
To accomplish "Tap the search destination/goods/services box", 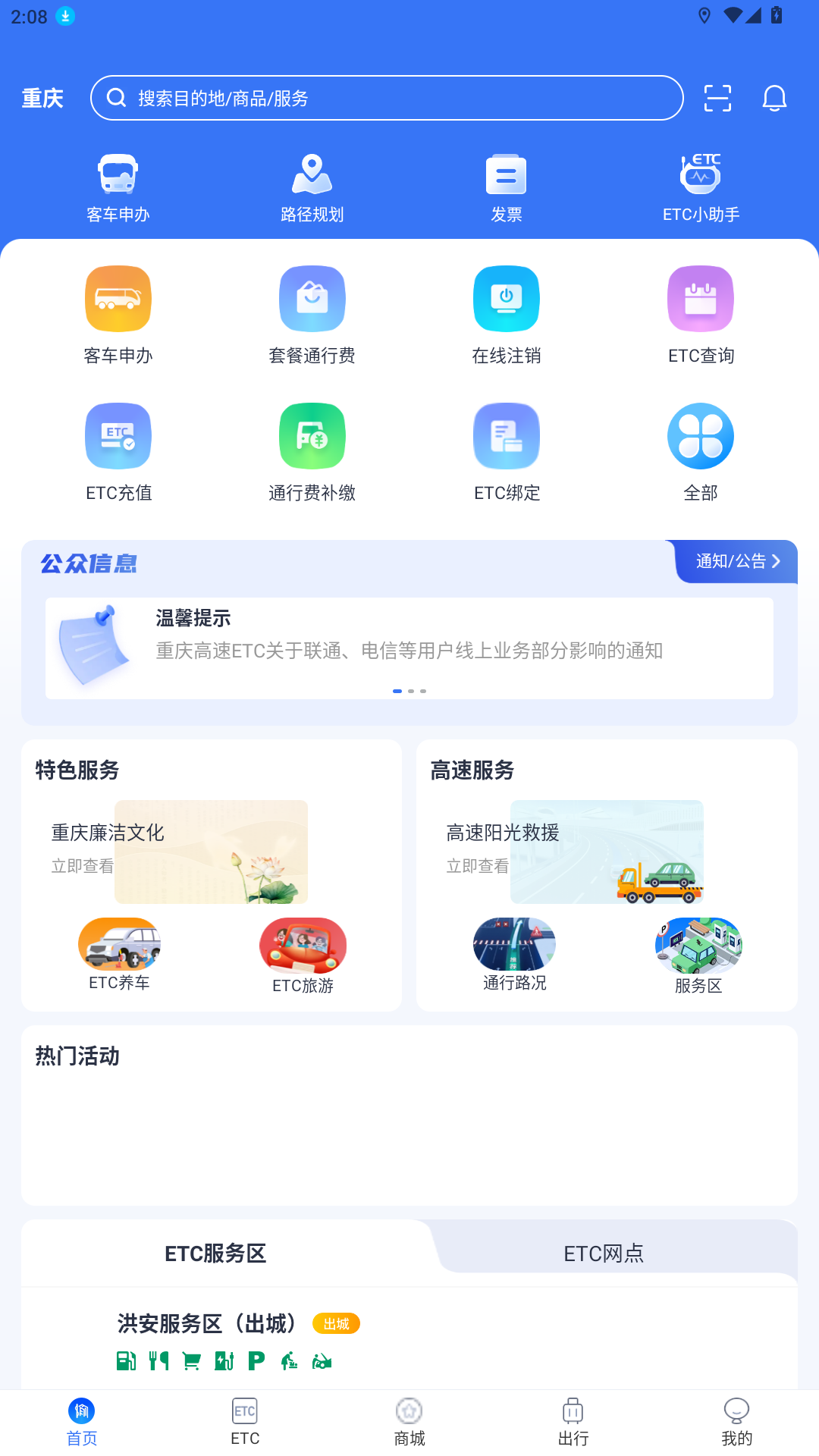I will pos(387,99).
